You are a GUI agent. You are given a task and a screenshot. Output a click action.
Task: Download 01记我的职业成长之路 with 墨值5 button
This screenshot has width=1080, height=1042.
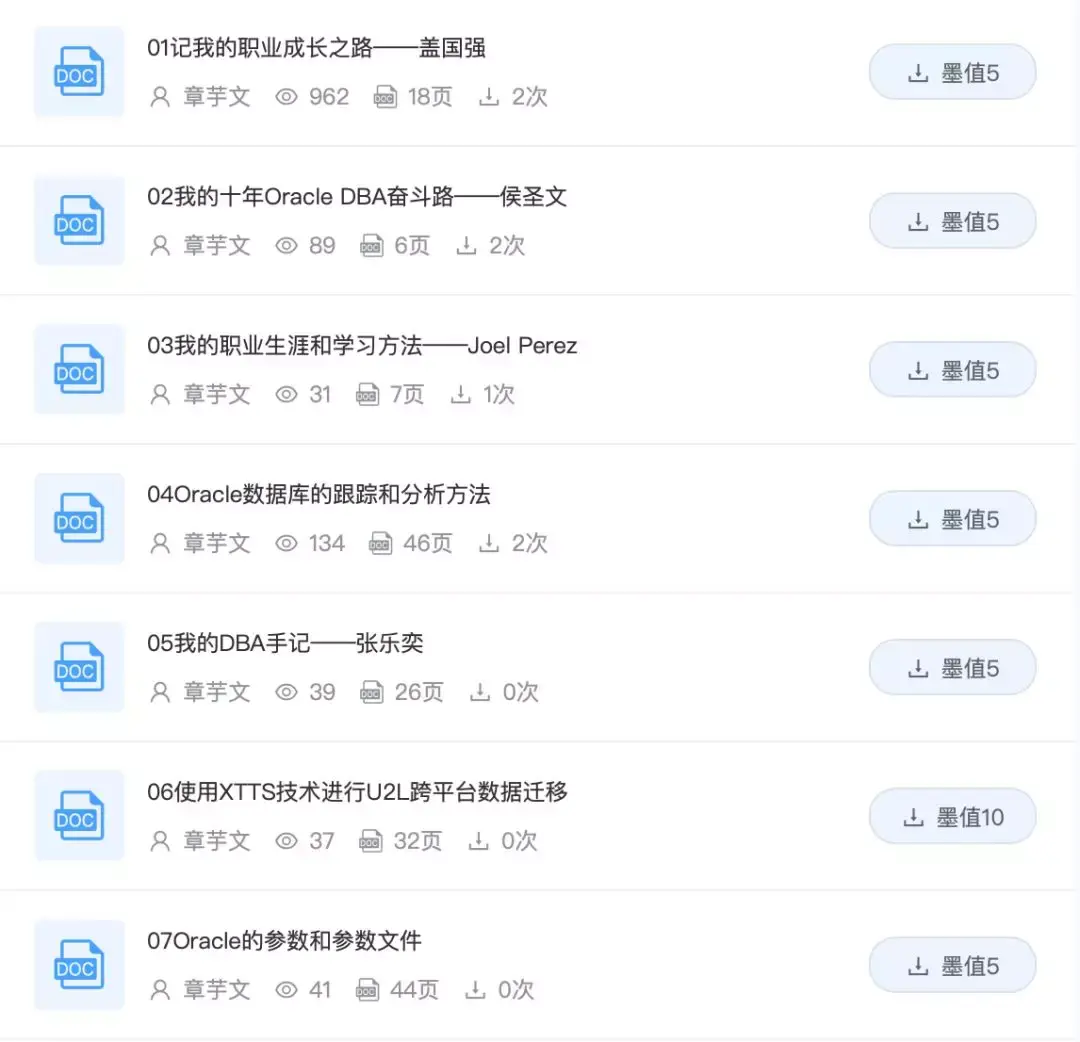952,73
